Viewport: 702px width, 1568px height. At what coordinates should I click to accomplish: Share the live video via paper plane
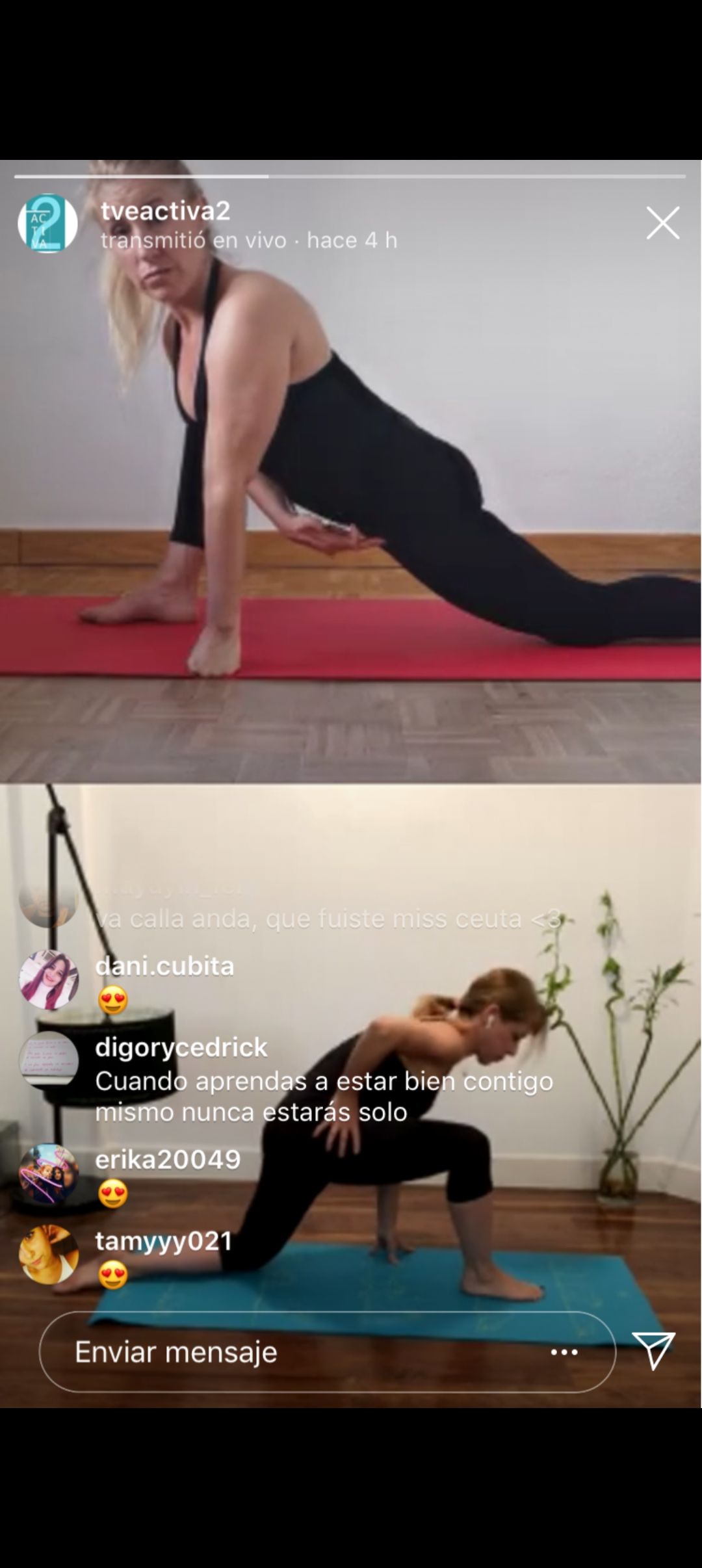pyautogui.click(x=653, y=1350)
